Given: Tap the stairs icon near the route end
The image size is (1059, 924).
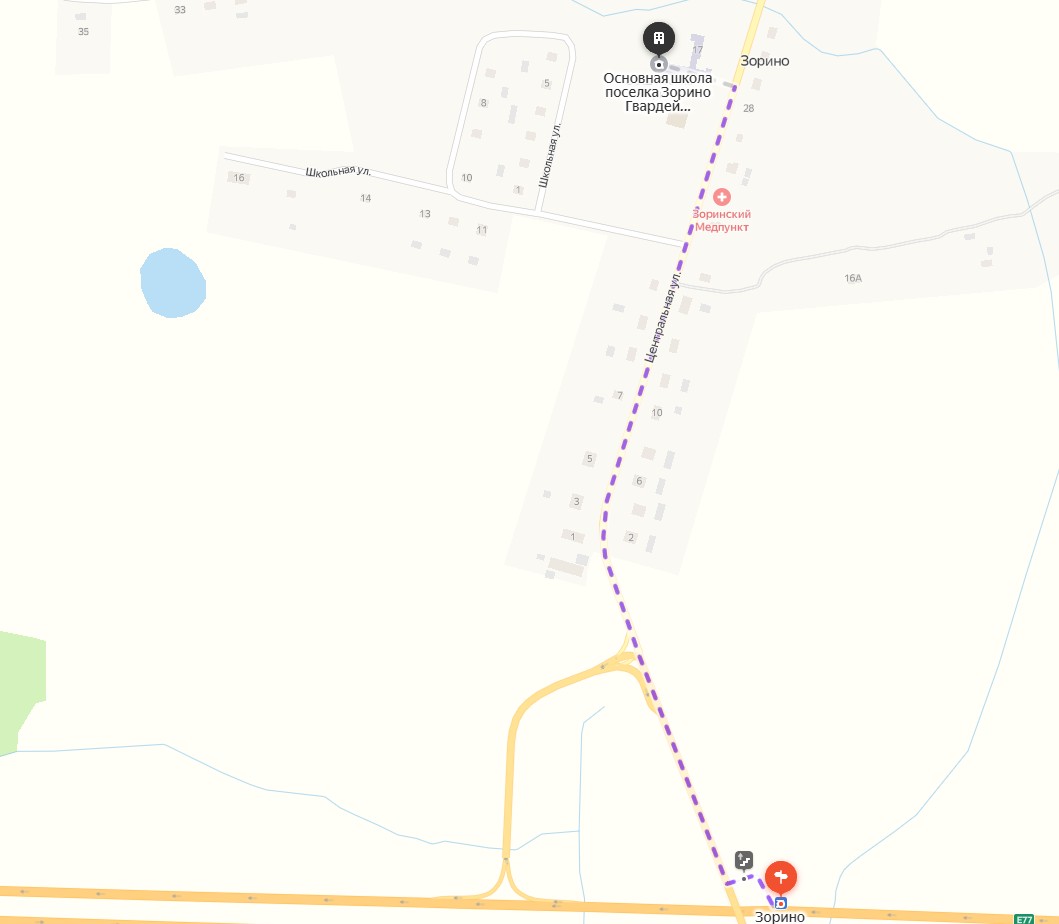Looking at the screenshot, I should coord(744,859).
